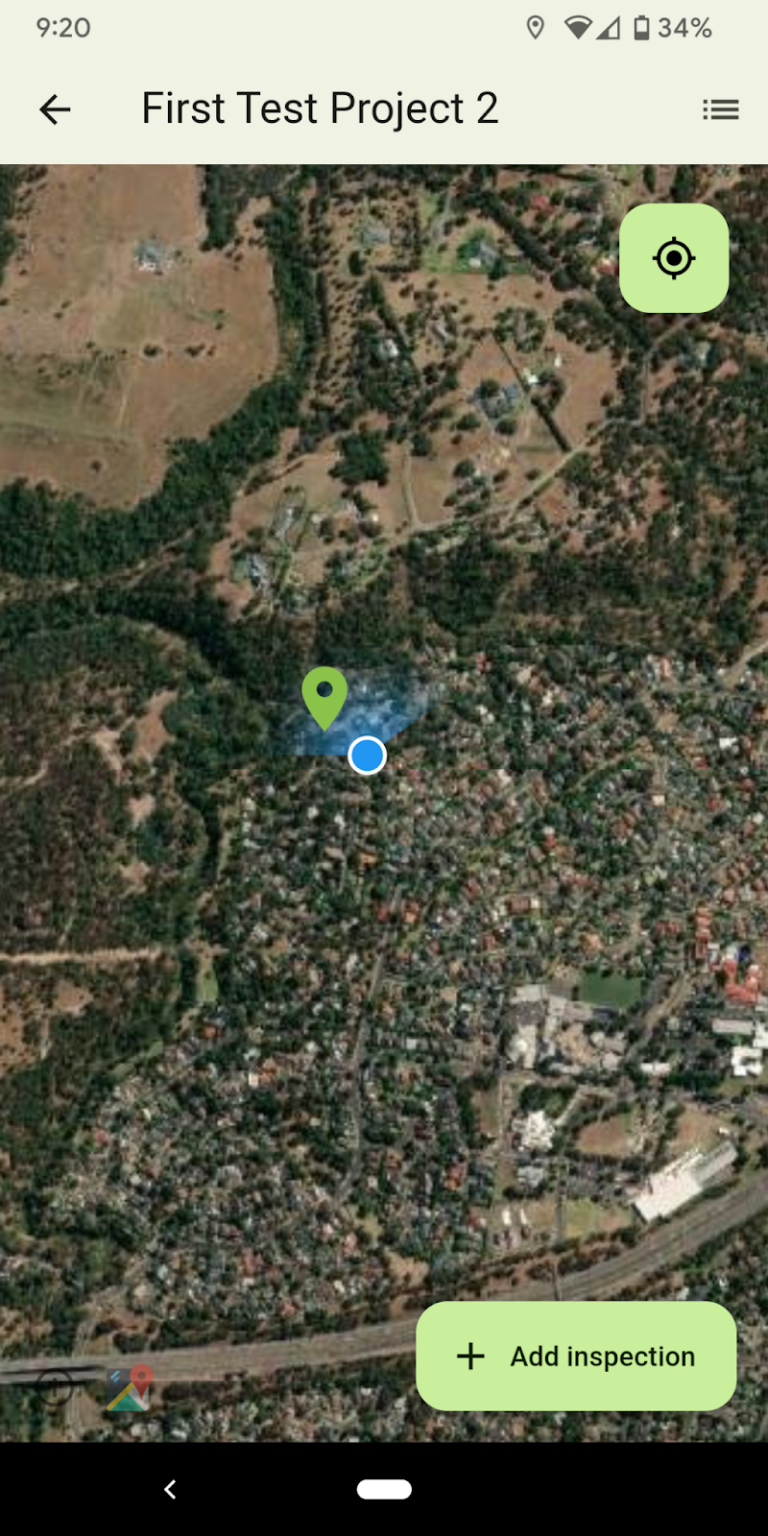This screenshot has width=768, height=1536.
Task: Go back using the app bar arrow
Action: point(55,109)
